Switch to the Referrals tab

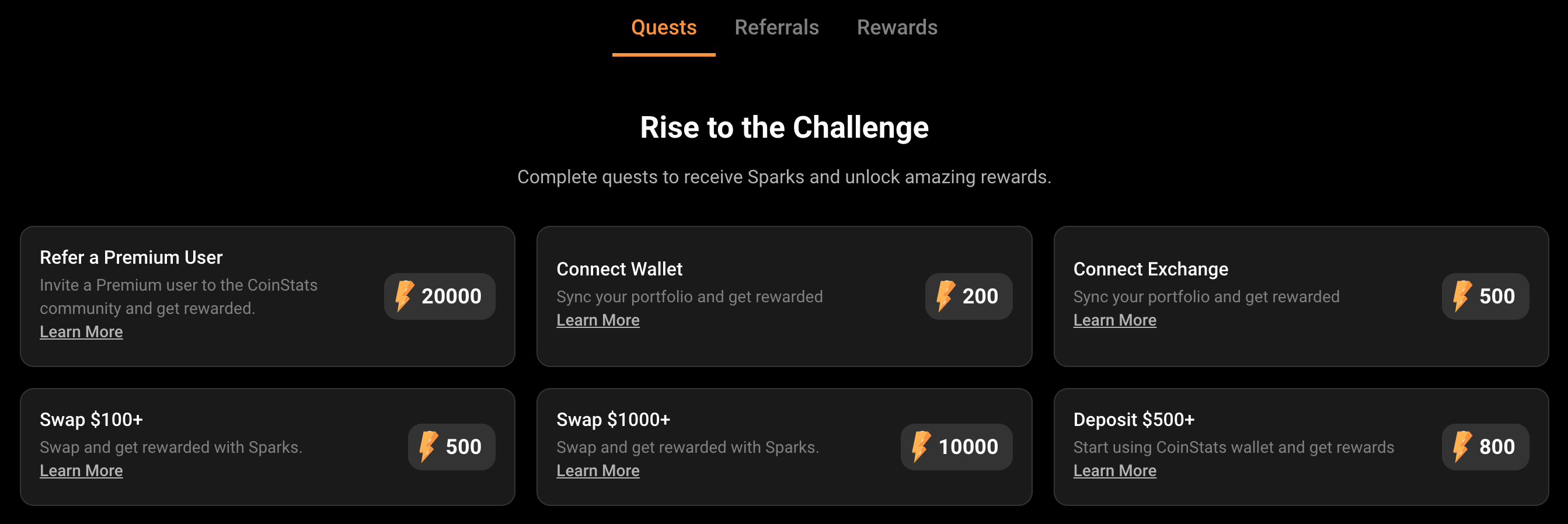pos(776,27)
